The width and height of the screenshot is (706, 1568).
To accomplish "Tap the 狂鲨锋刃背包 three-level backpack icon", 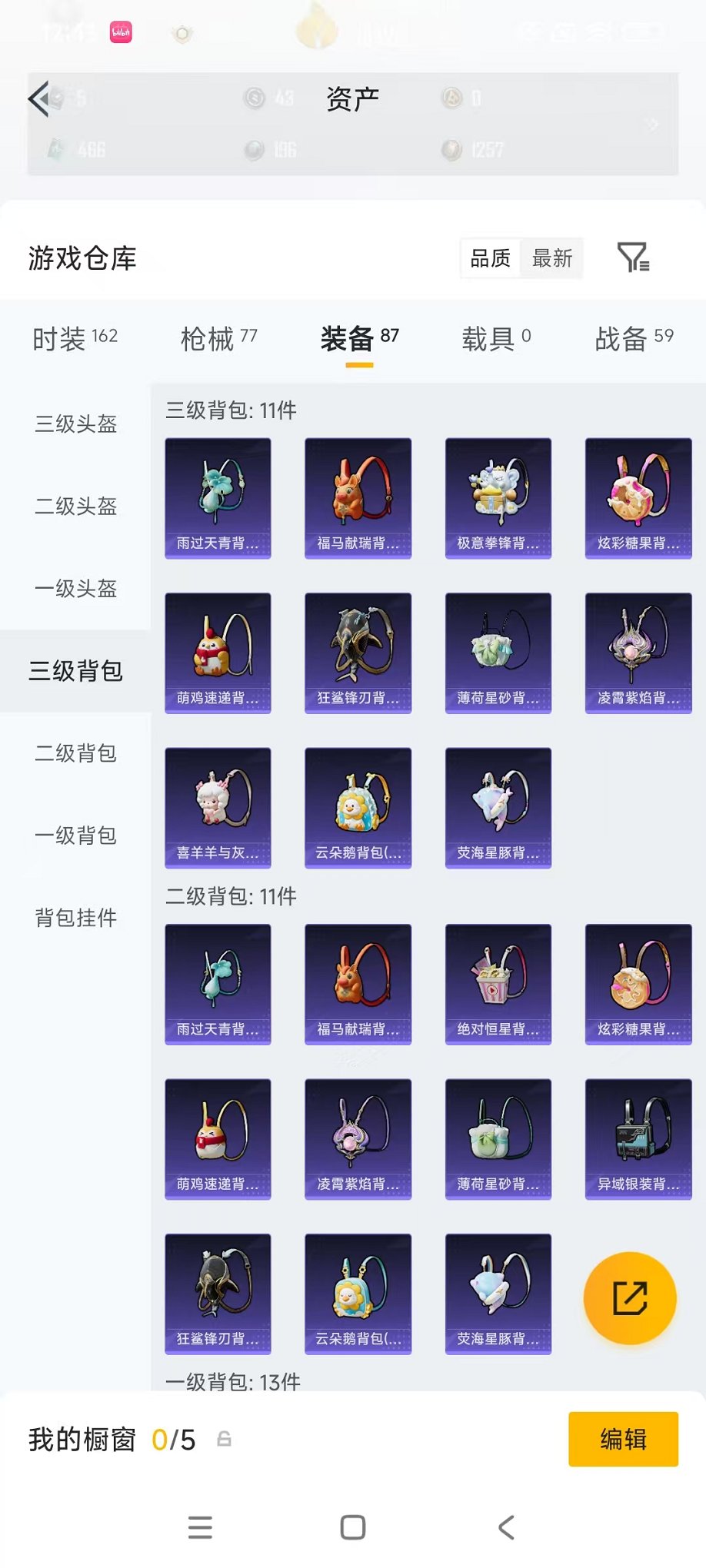I will pos(358,652).
